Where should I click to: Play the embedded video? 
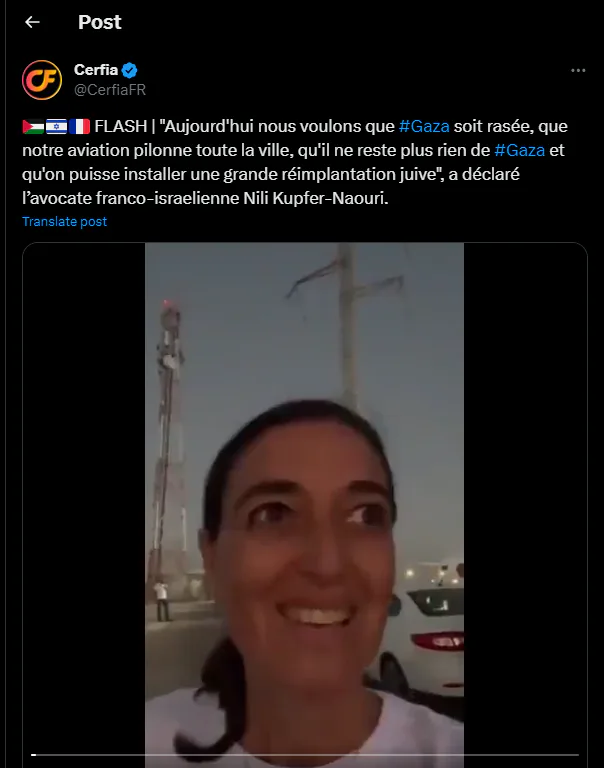click(304, 504)
